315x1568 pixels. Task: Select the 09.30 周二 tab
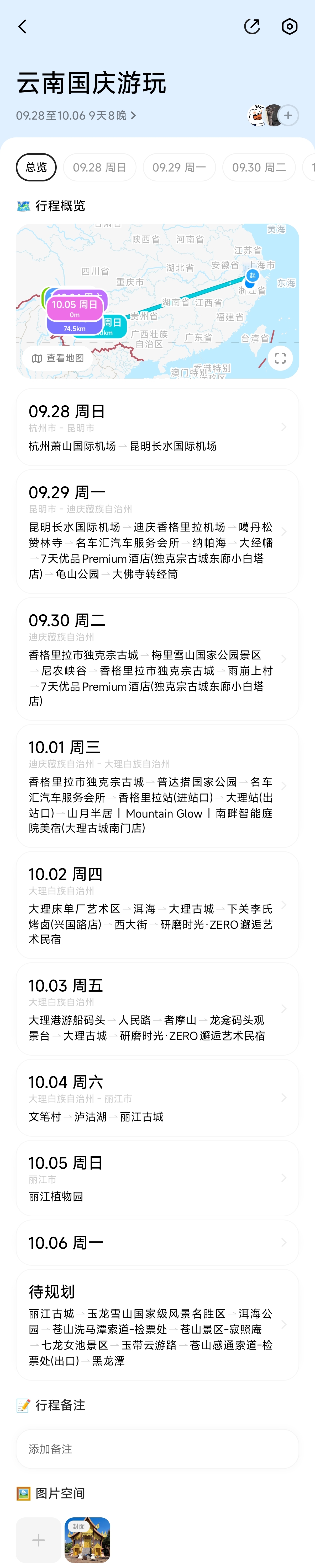pos(259,167)
